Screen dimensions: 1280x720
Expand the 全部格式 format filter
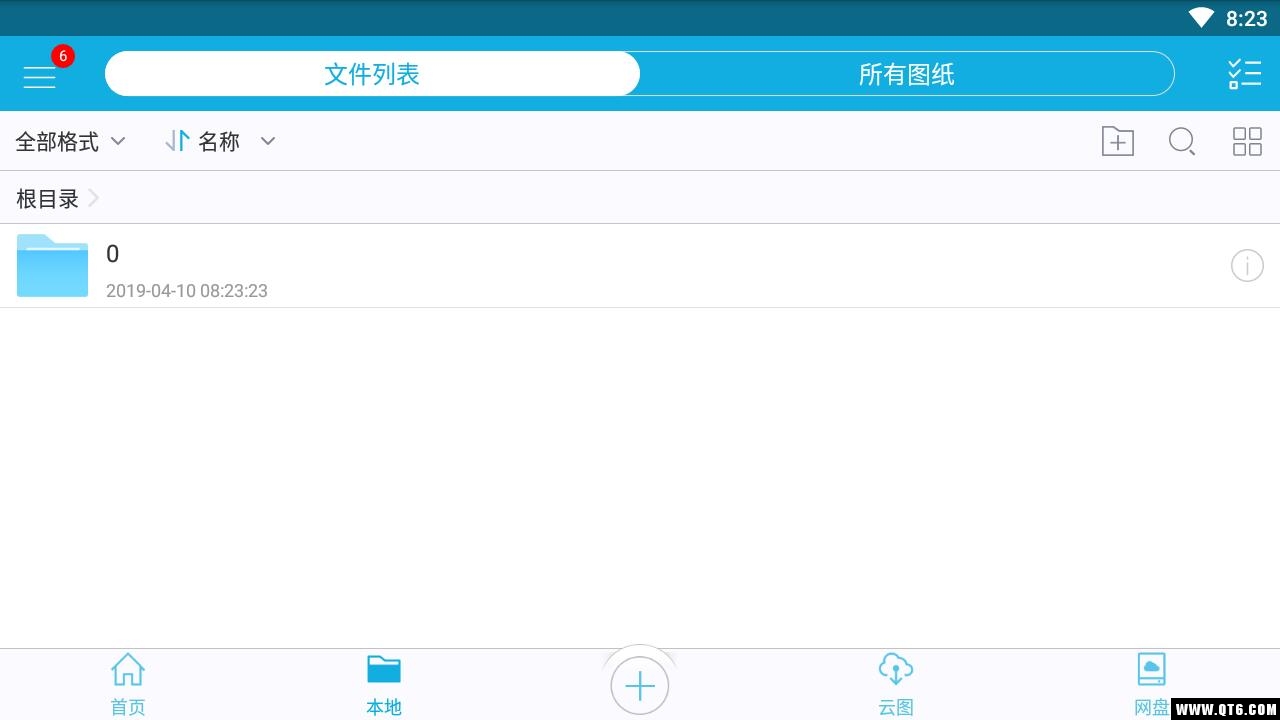click(70, 141)
